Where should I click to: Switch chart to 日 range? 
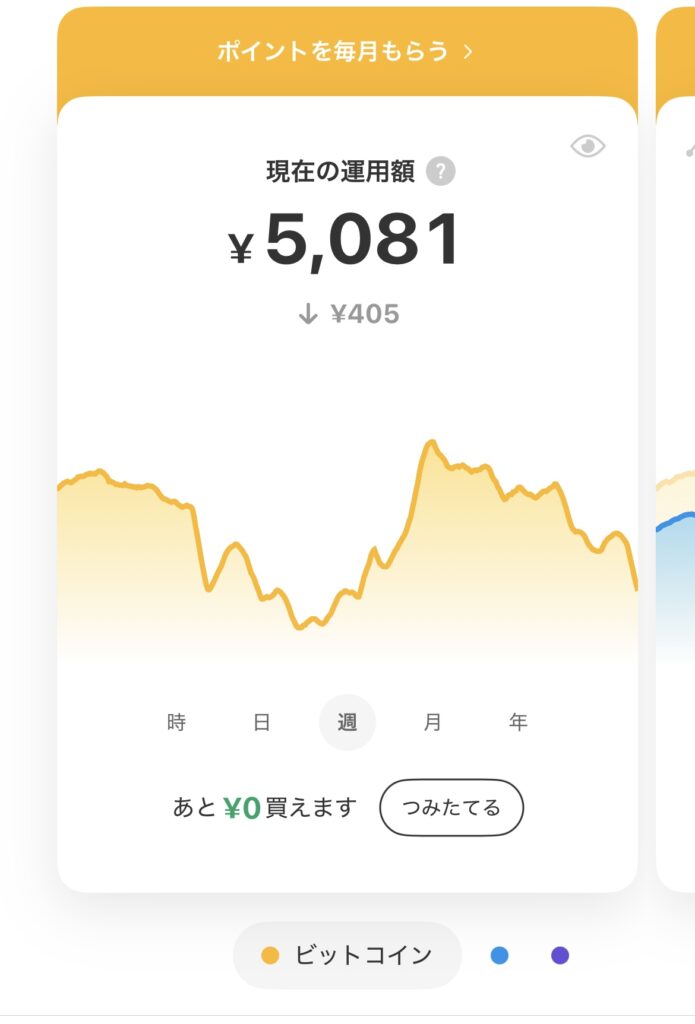pyautogui.click(x=262, y=722)
